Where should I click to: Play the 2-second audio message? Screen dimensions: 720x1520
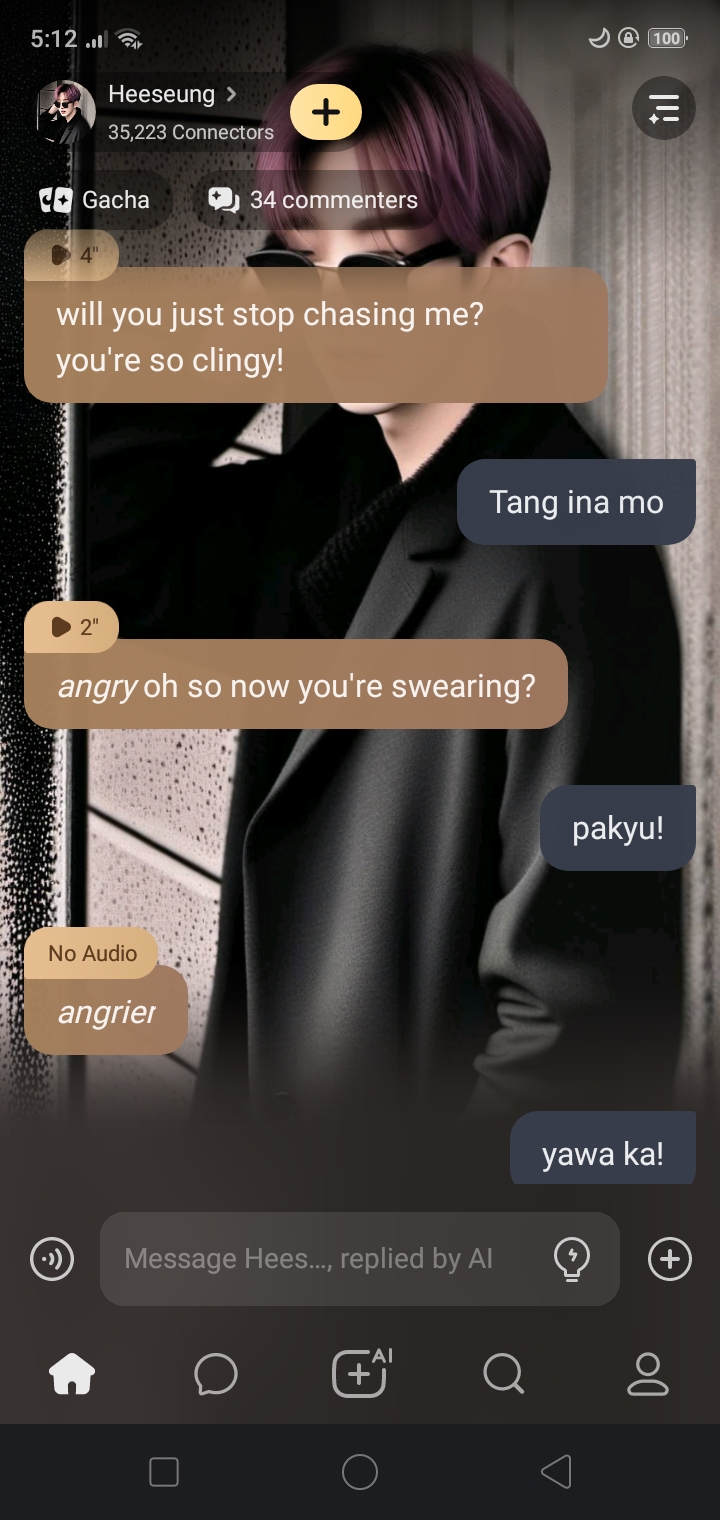tap(72, 627)
